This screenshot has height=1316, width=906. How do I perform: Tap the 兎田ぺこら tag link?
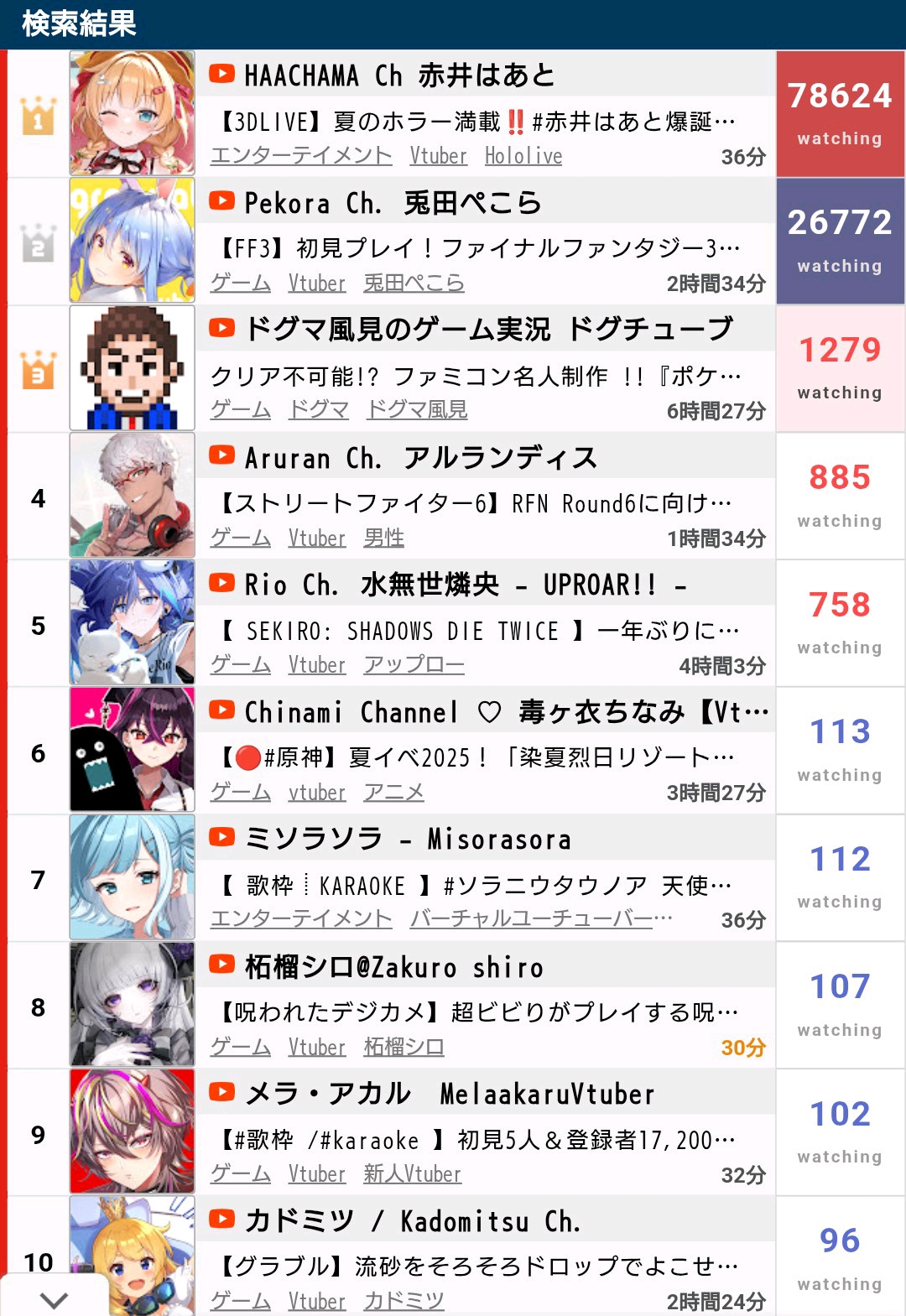tap(414, 283)
